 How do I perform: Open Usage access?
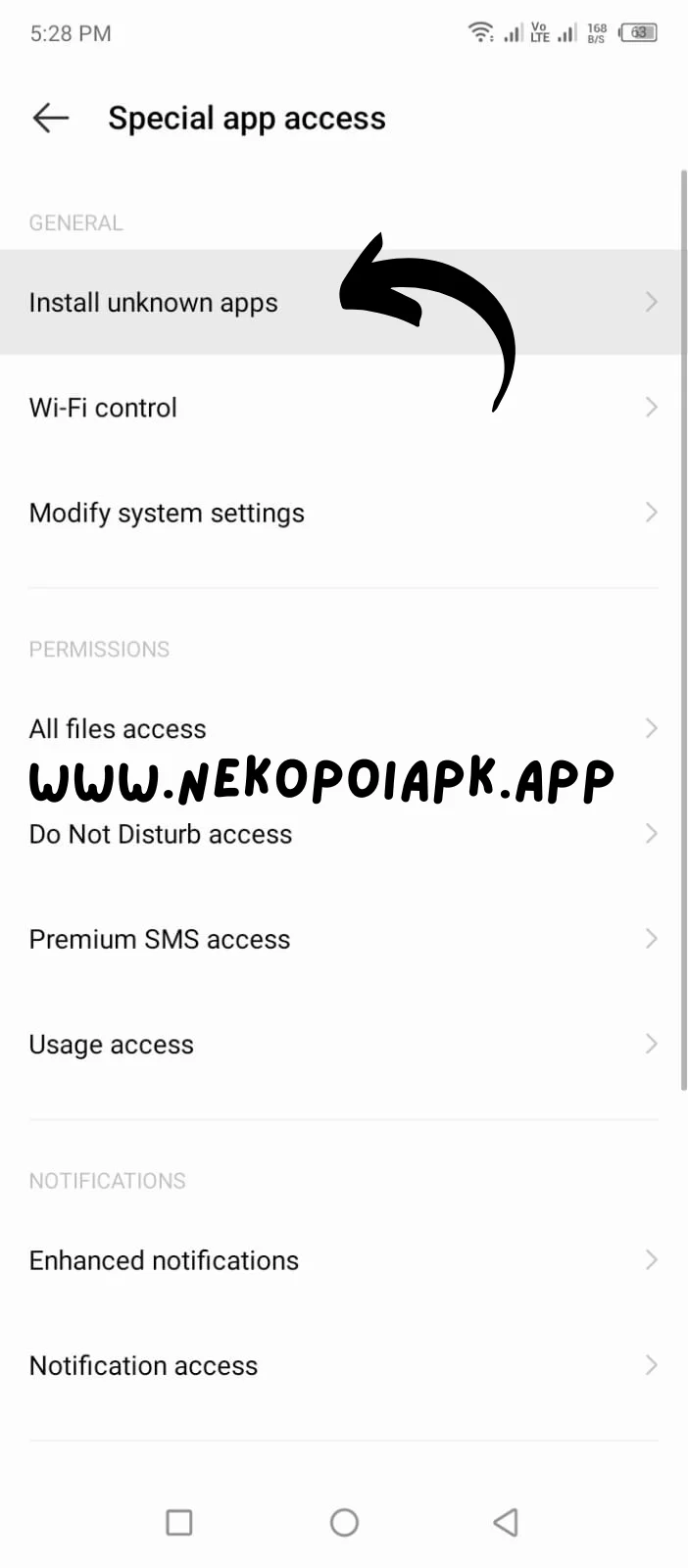[x=112, y=1045]
